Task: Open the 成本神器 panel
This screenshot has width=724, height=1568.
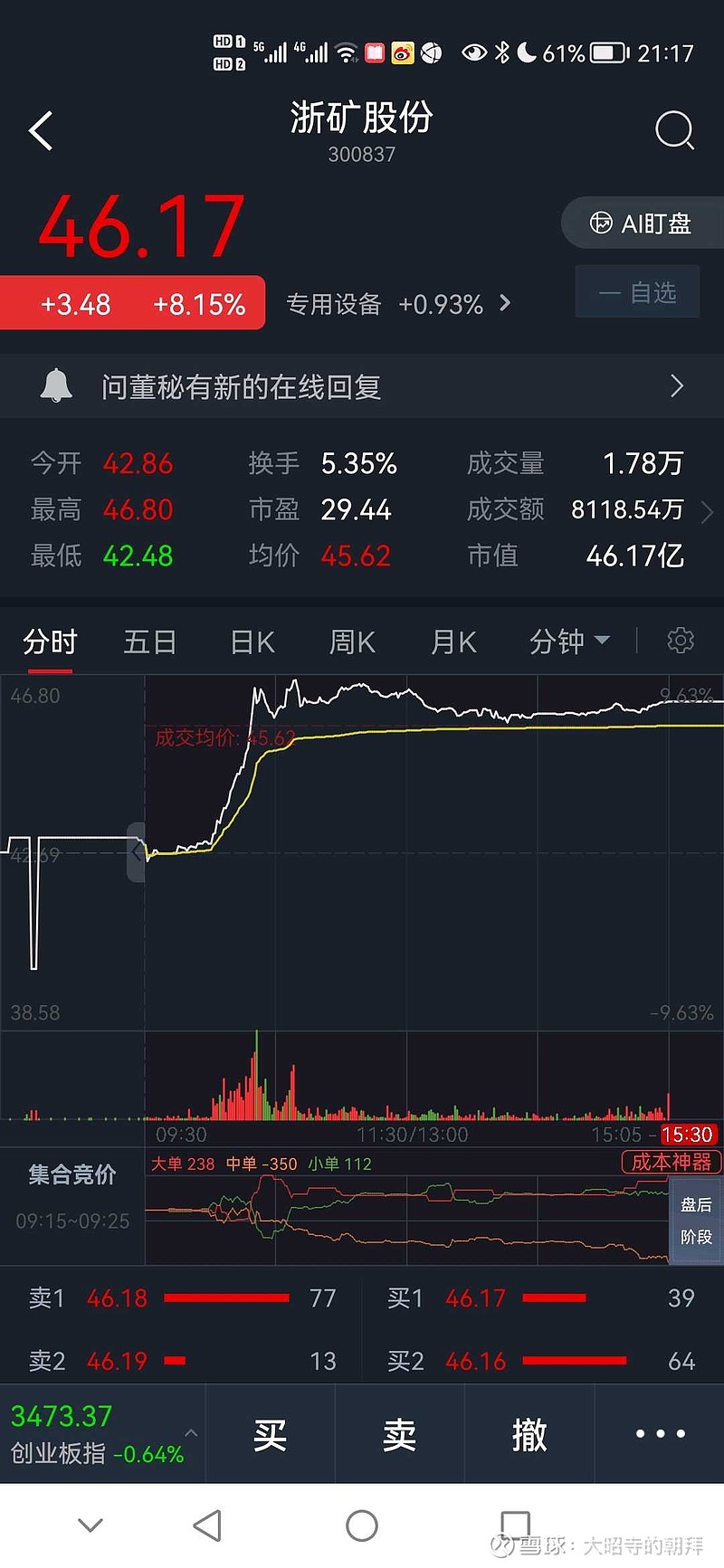Action: pyautogui.click(x=672, y=1163)
